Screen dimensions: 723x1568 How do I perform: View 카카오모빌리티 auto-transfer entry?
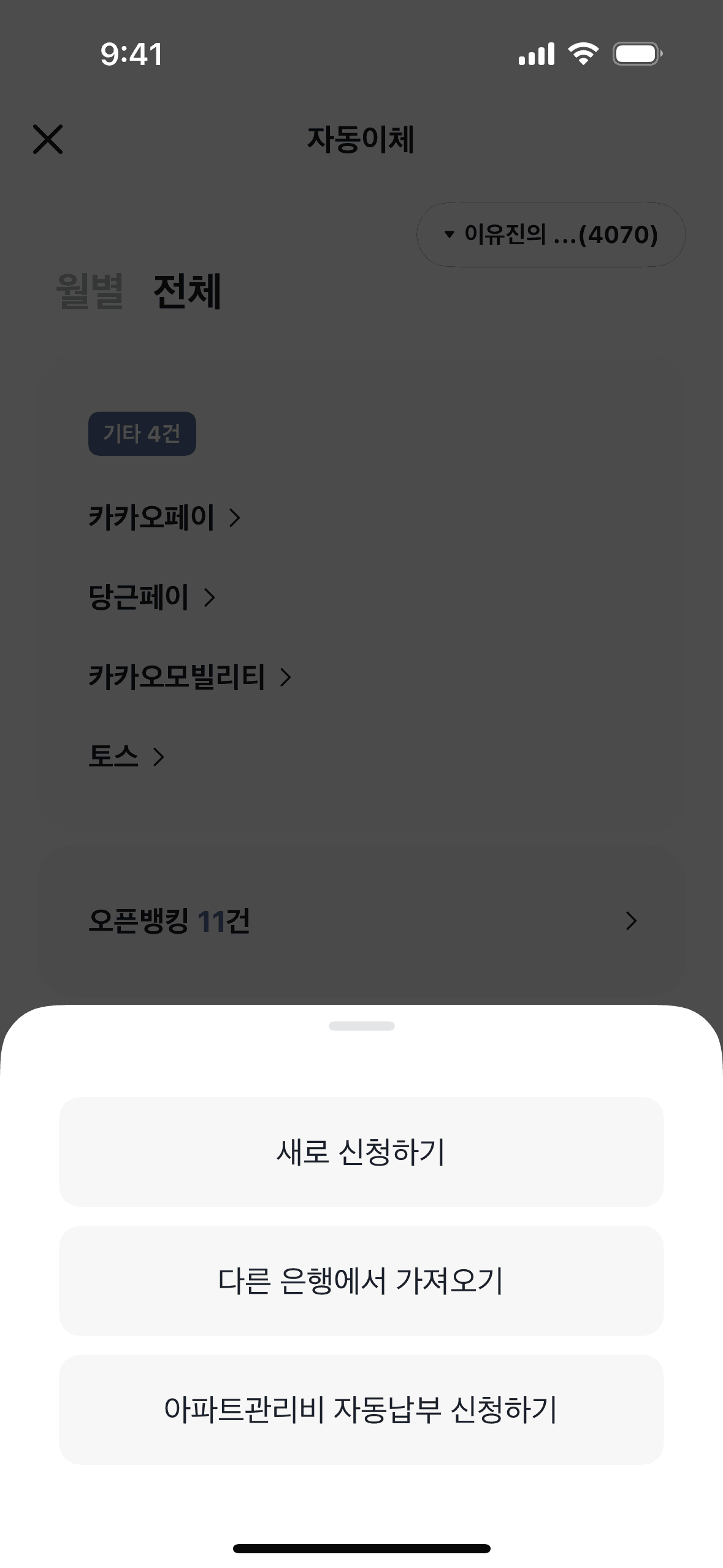(x=189, y=677)
